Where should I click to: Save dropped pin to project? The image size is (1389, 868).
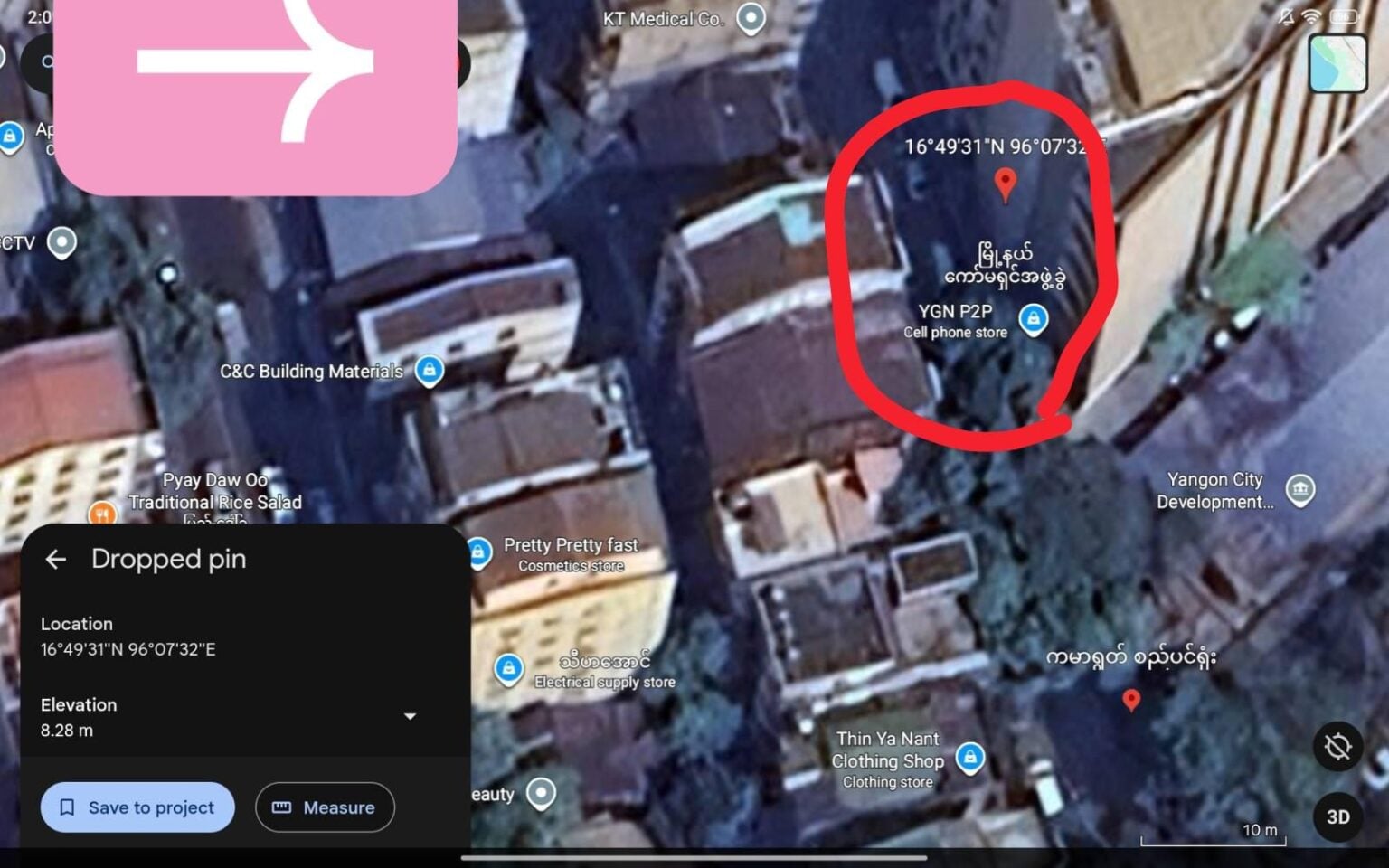pos(137,807)
